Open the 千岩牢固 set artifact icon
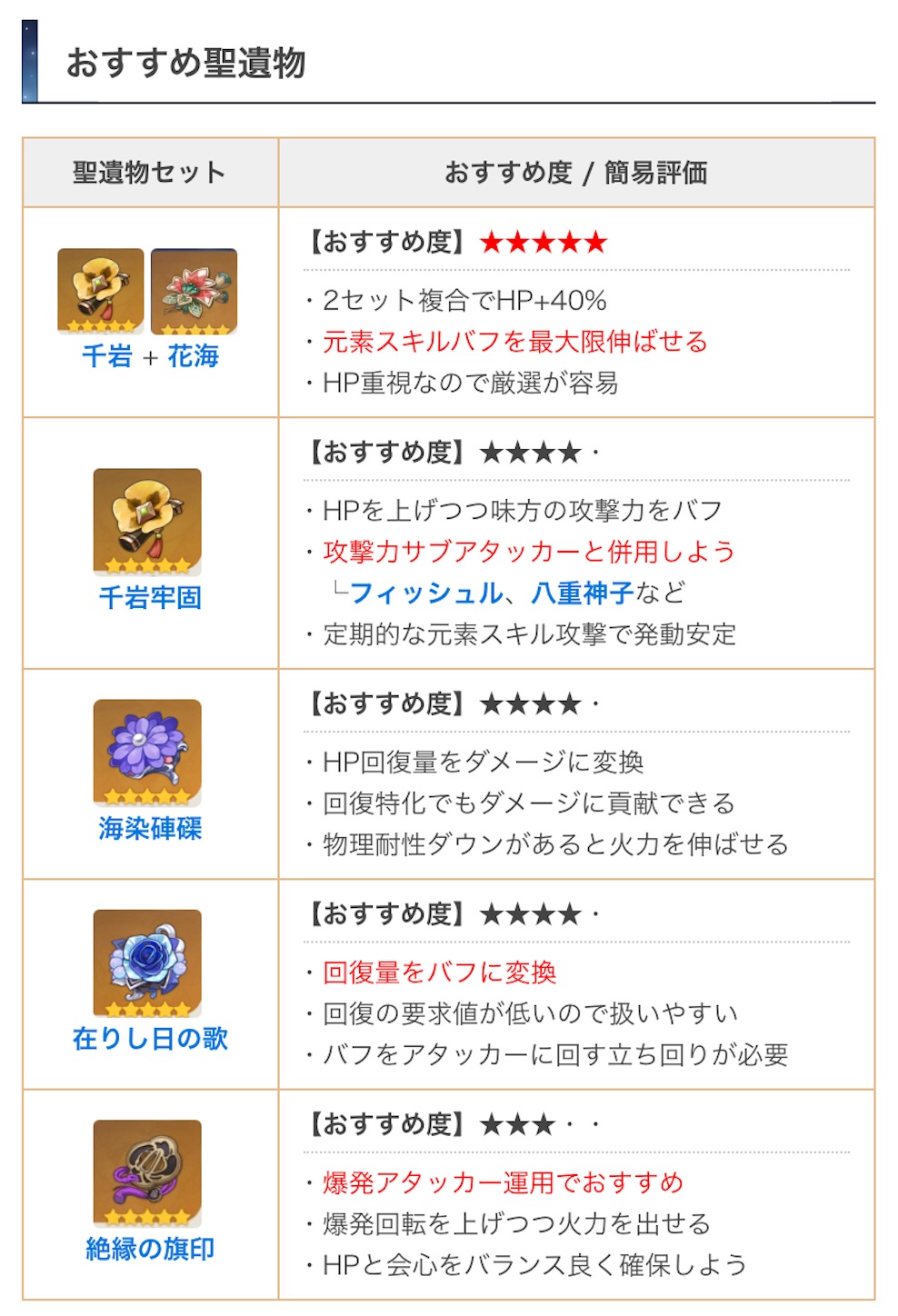 click(x=145, y=523)
